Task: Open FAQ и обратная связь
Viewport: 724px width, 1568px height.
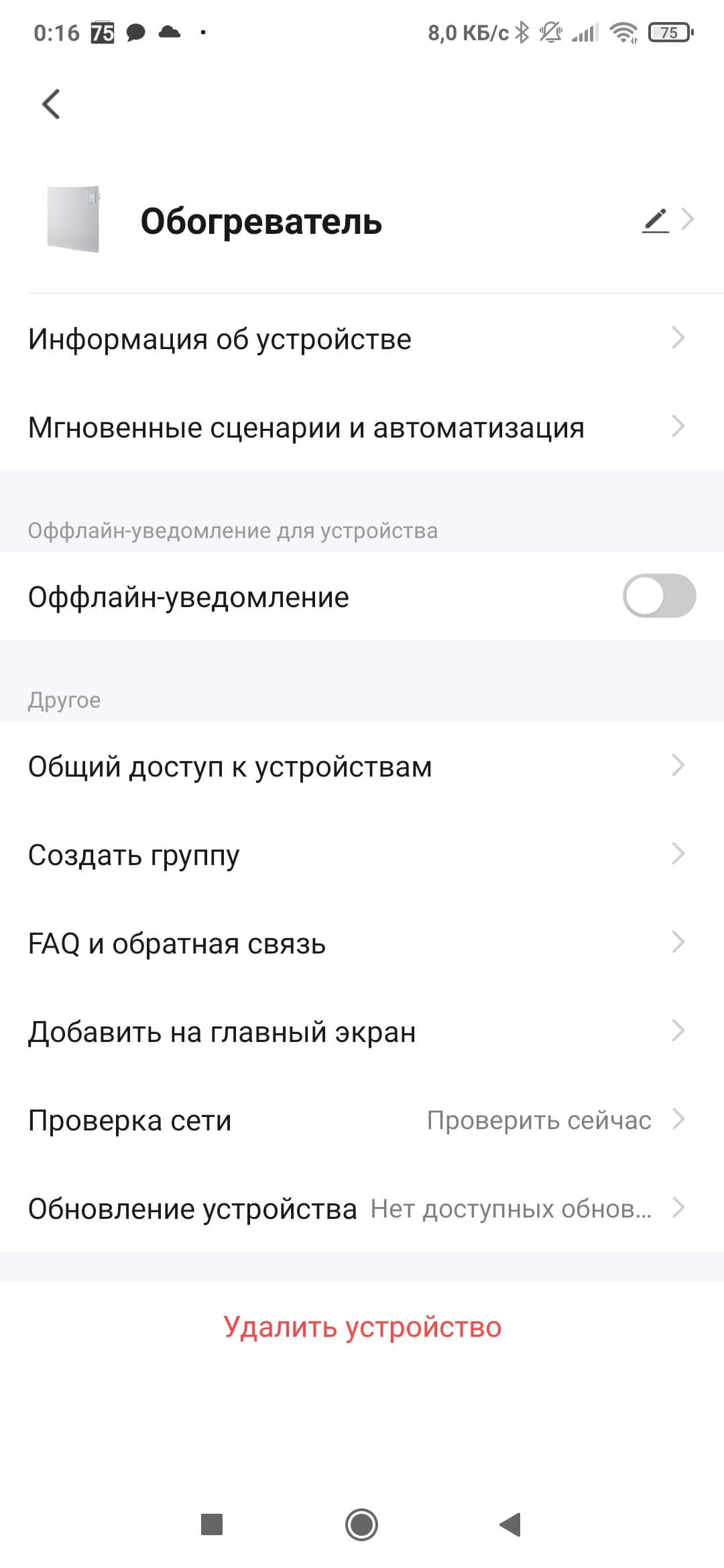Action: [x=362, y=943]
